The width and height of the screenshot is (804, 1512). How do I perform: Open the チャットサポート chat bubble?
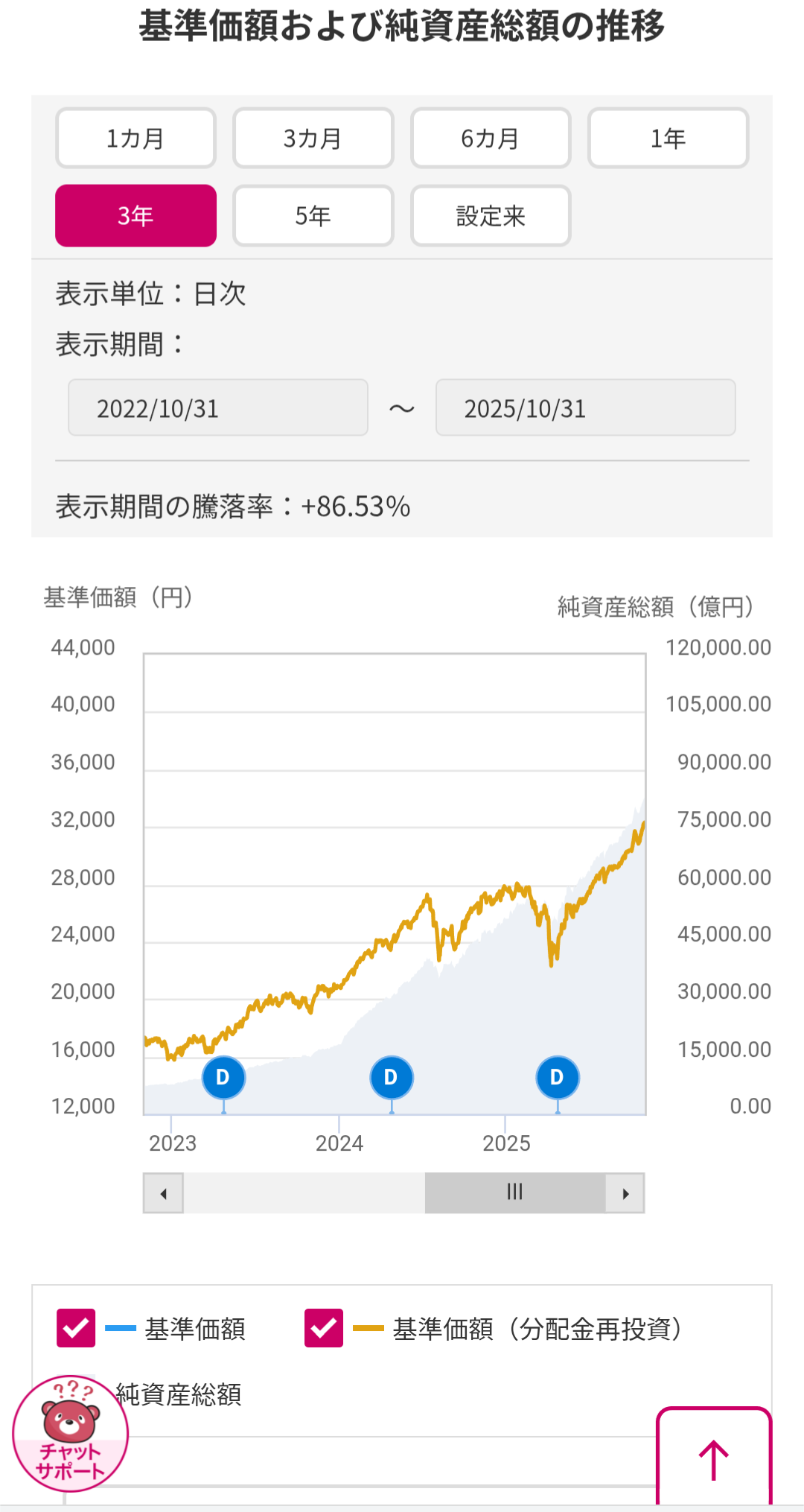coord(70,1433)
